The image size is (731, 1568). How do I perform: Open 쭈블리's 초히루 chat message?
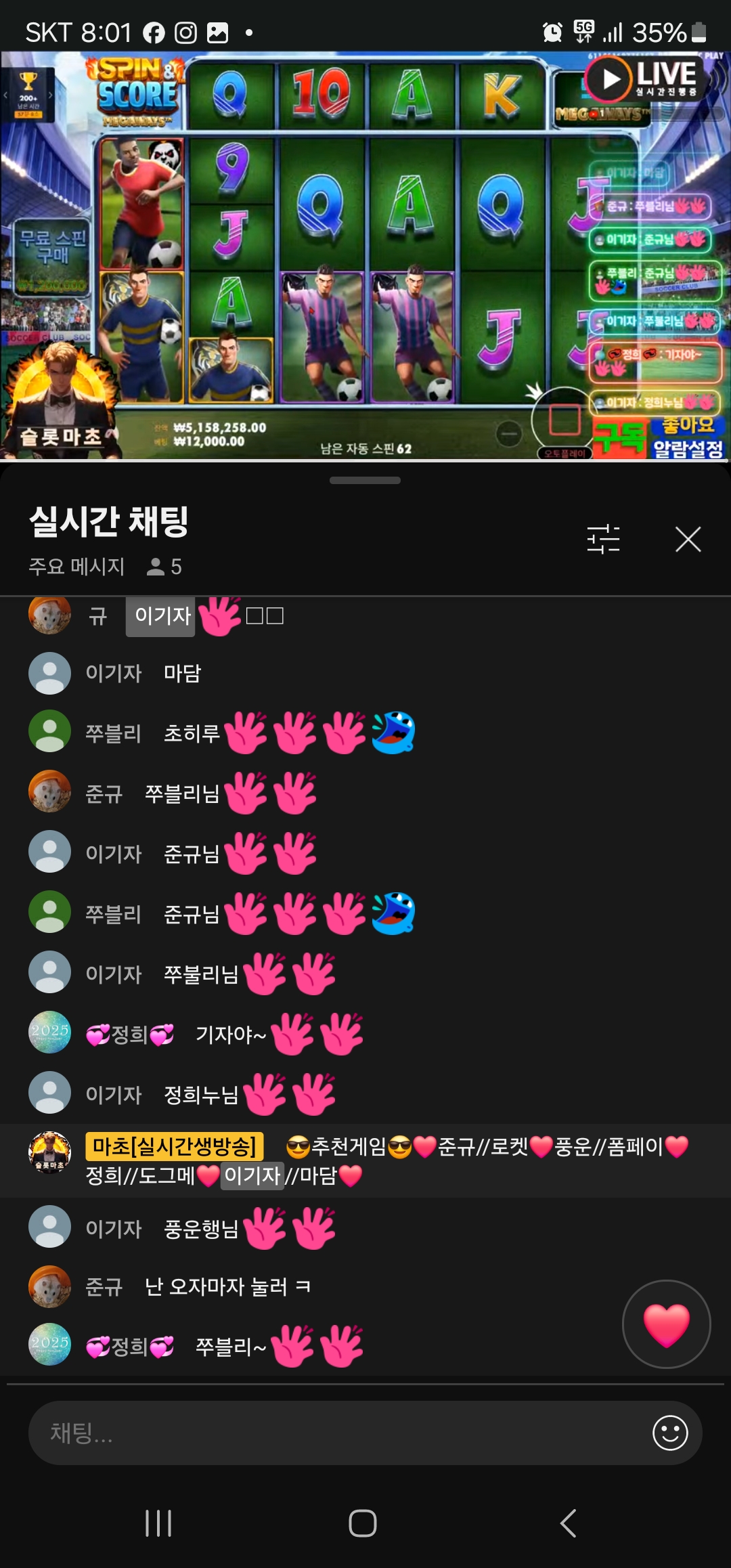pos(192,733)
